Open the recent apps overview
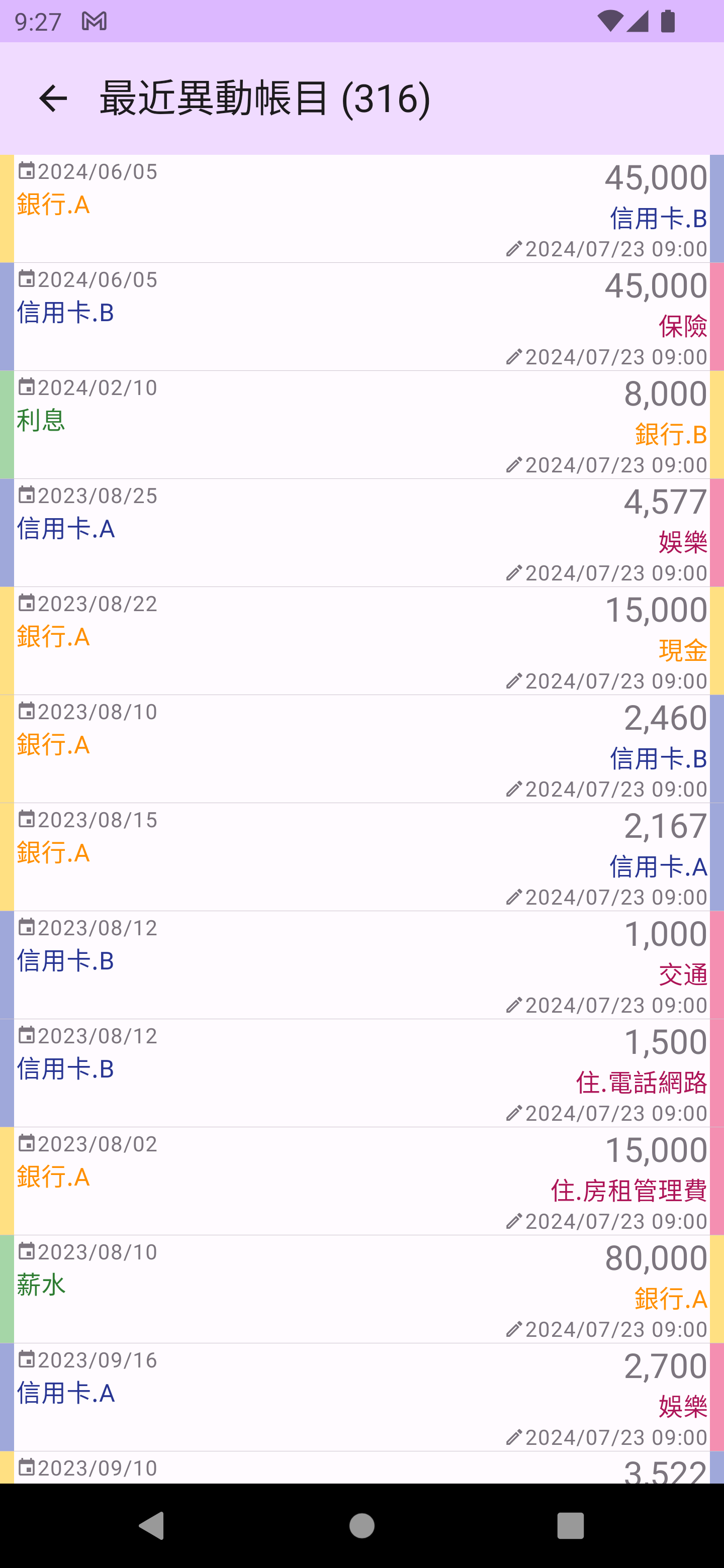 tap(570, 1525)
